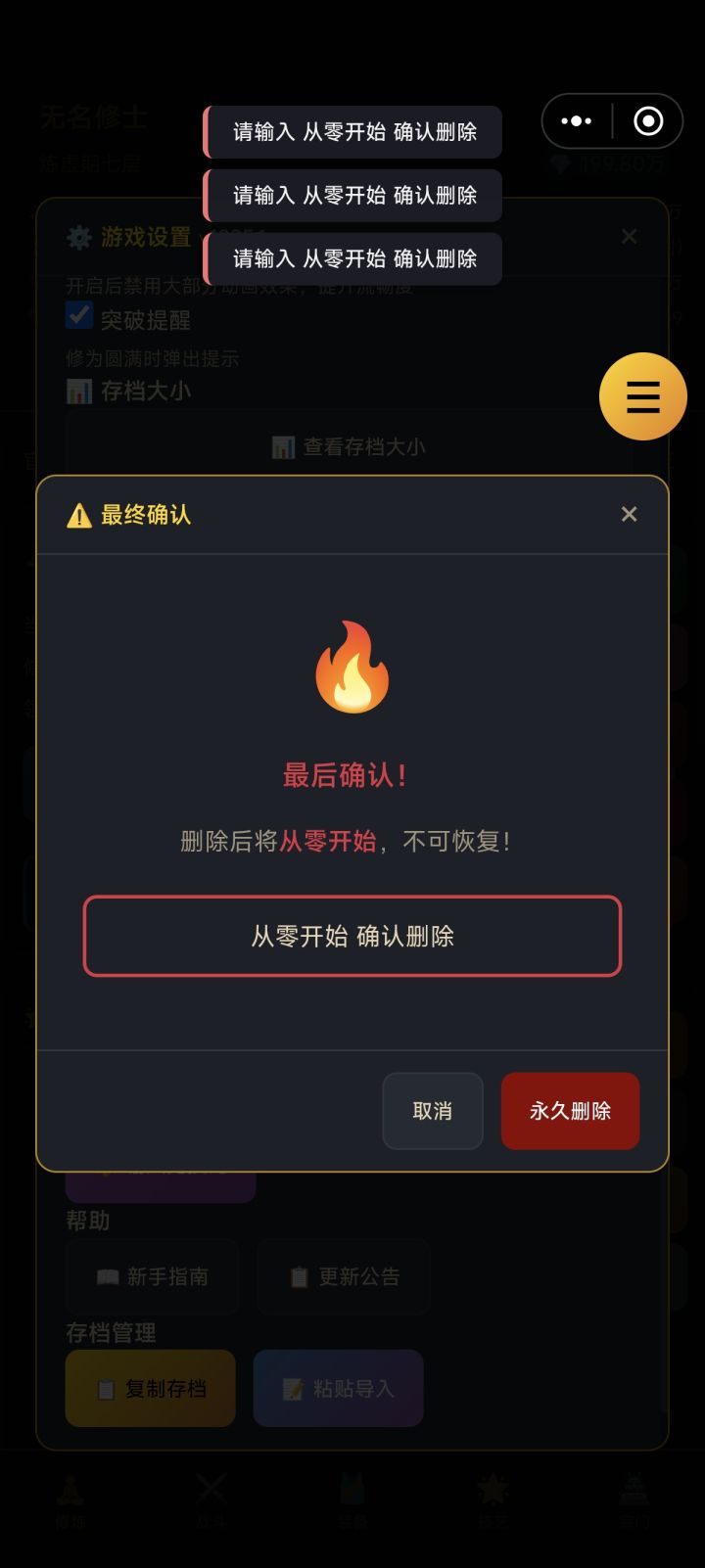The image size is (705, 1568).
Task: Click the three-dots mini program menu icon
Action: 576,120
